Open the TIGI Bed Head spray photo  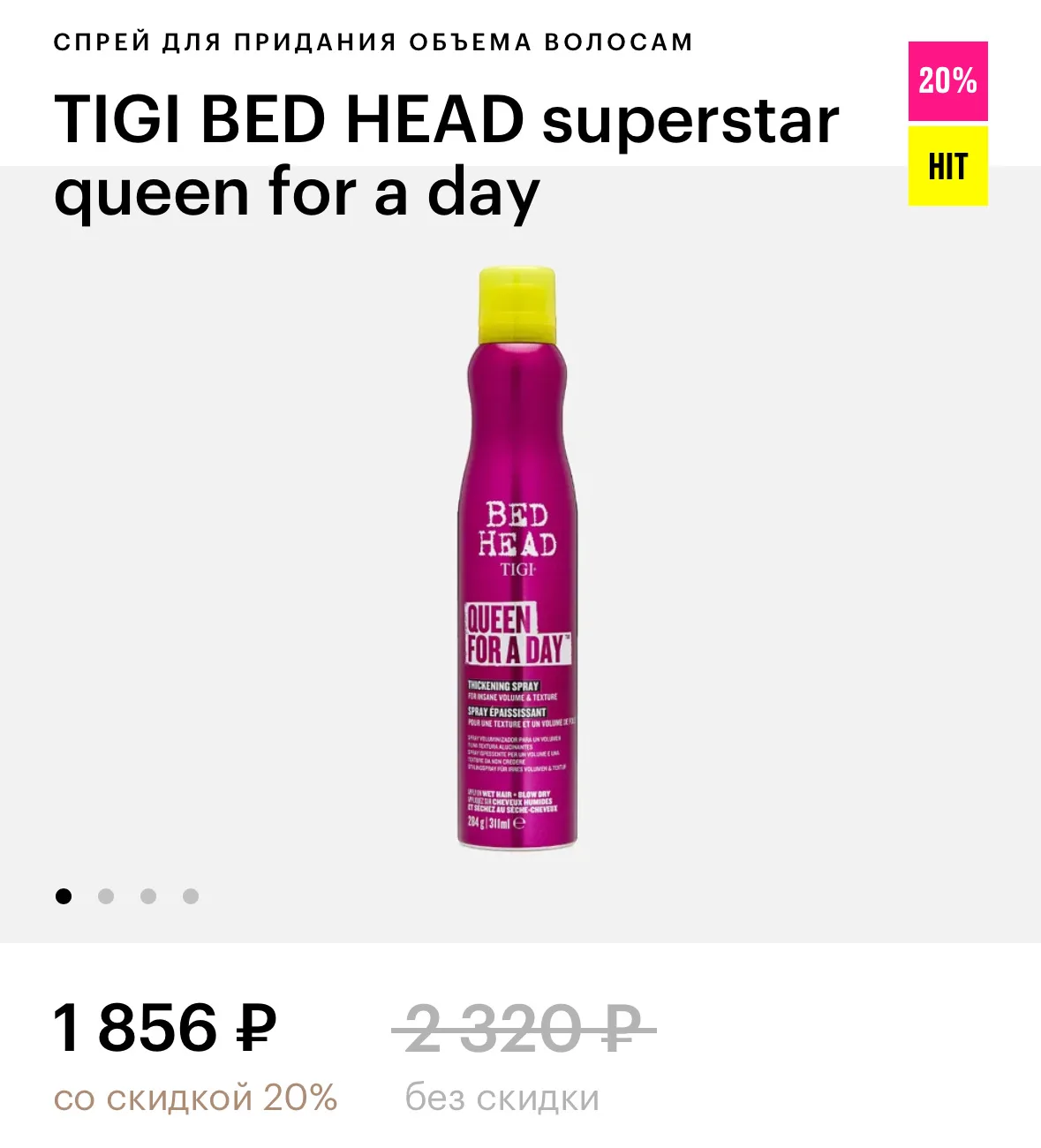[518, 558]
